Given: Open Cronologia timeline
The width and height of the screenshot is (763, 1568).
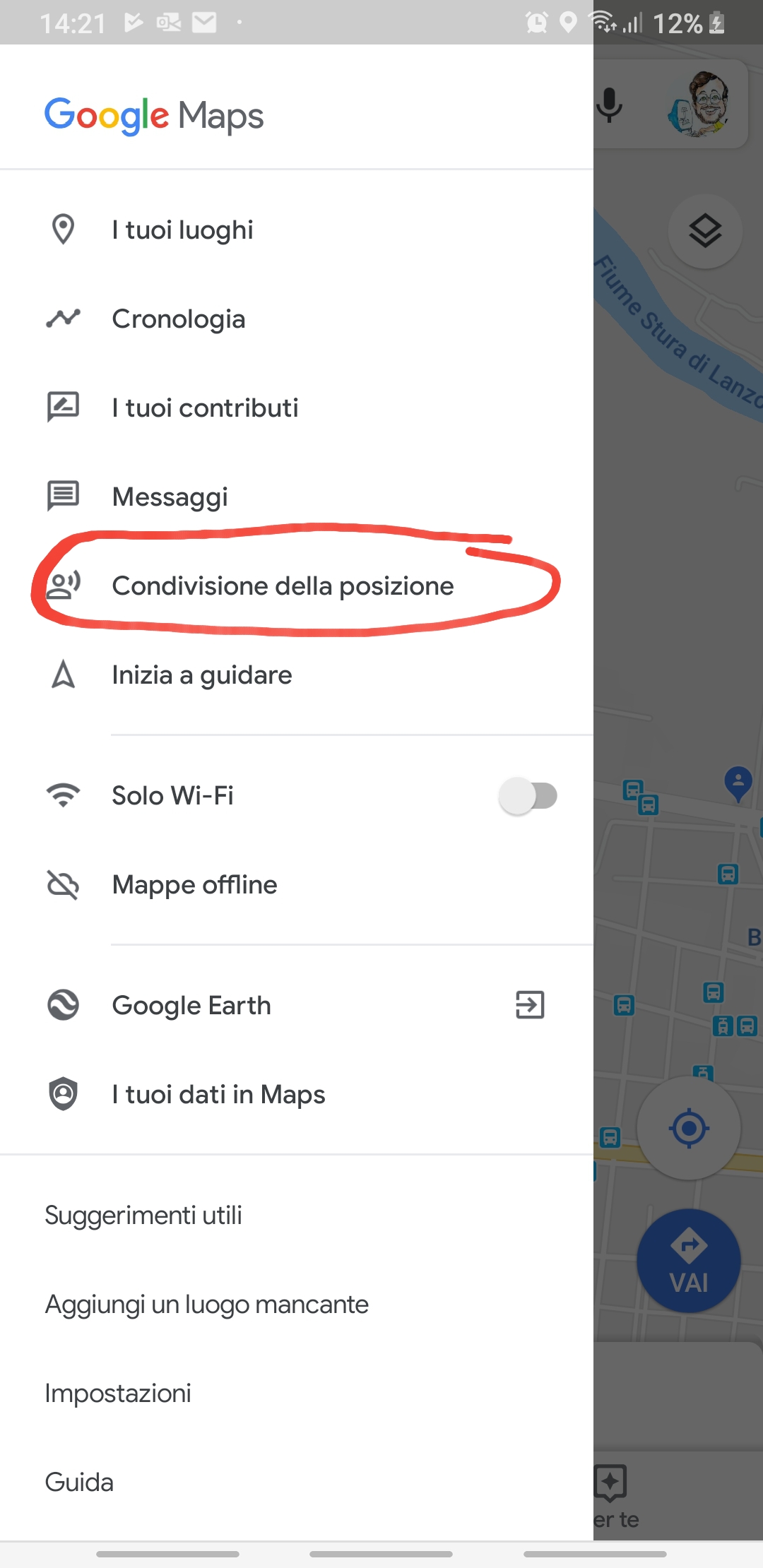Looking at the screenshot, I should click(178, 319).
